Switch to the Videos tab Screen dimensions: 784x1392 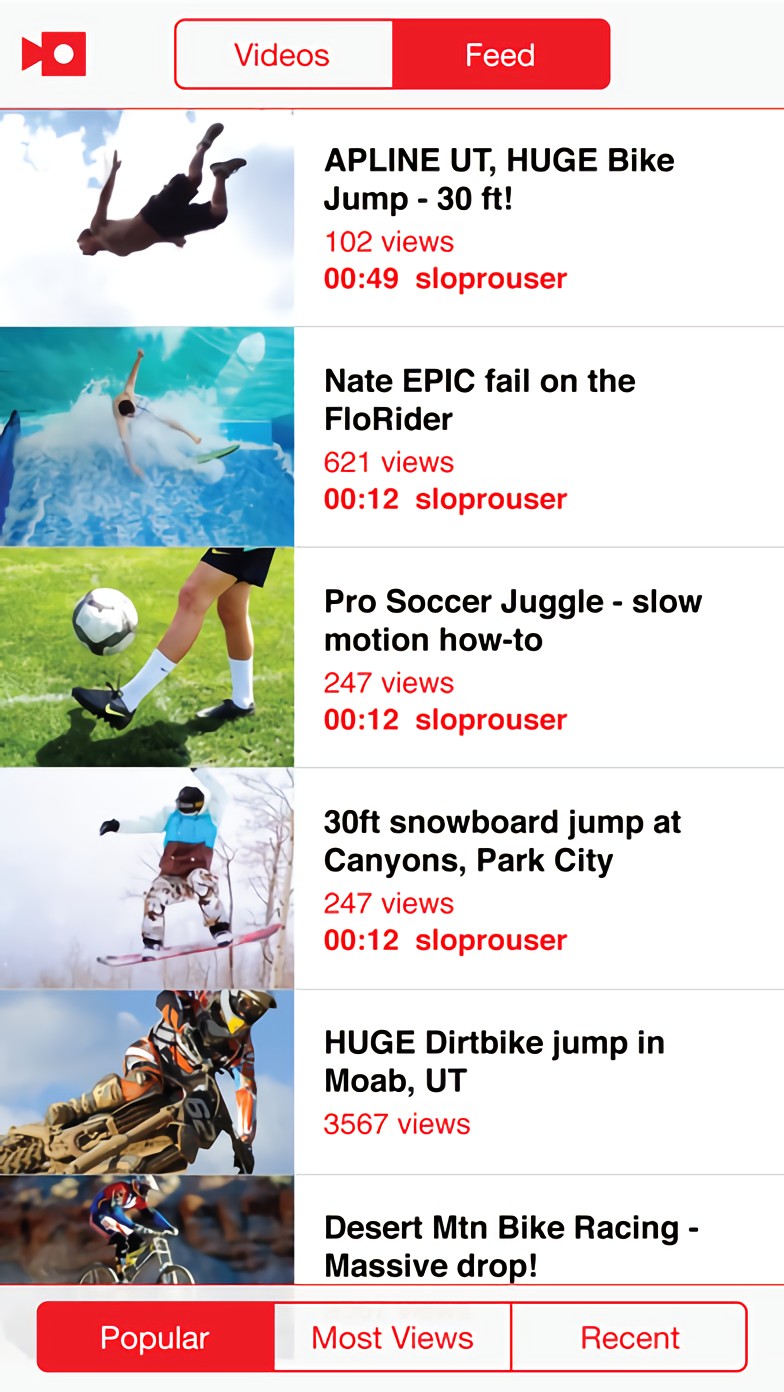tap(283, 54)
